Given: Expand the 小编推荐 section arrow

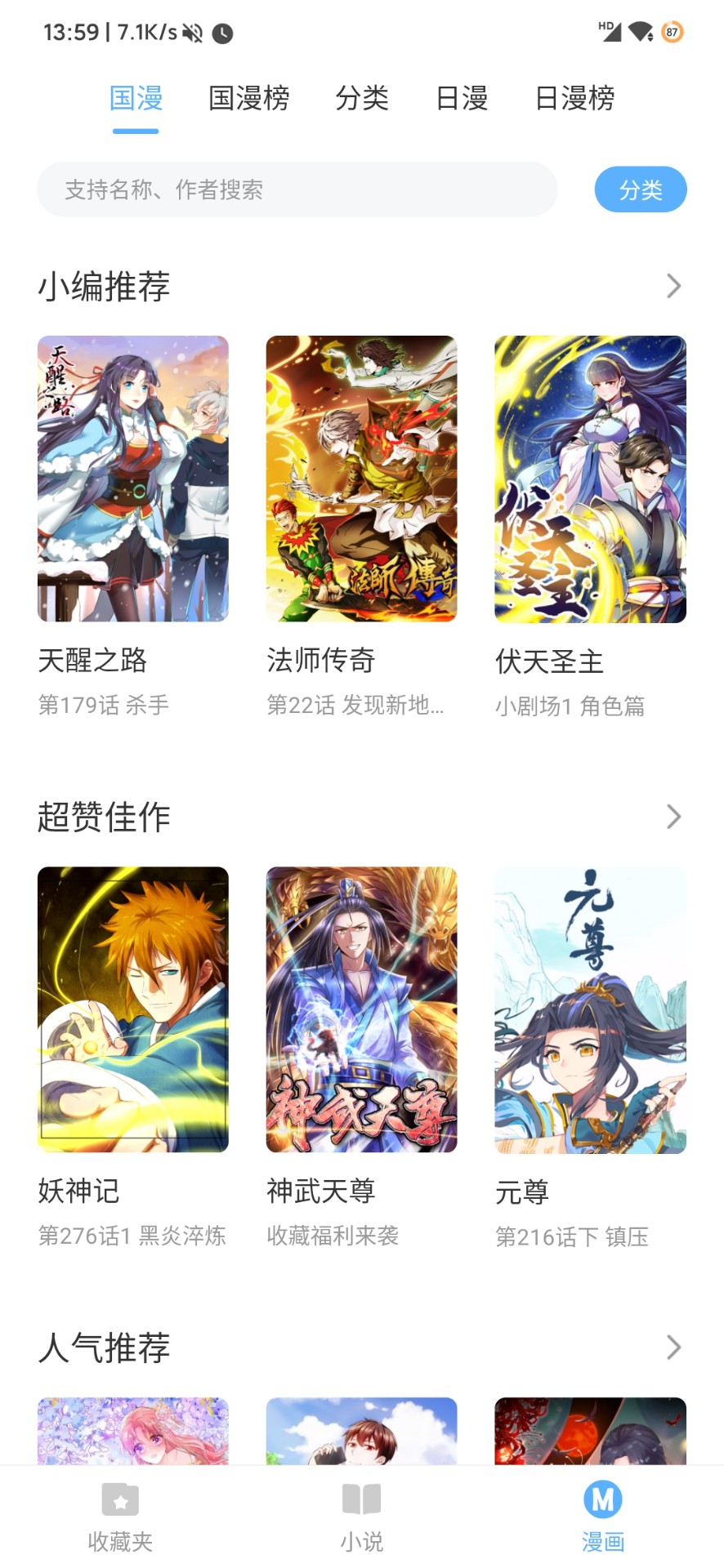Looking at the screenshot, I should (673, 285).
